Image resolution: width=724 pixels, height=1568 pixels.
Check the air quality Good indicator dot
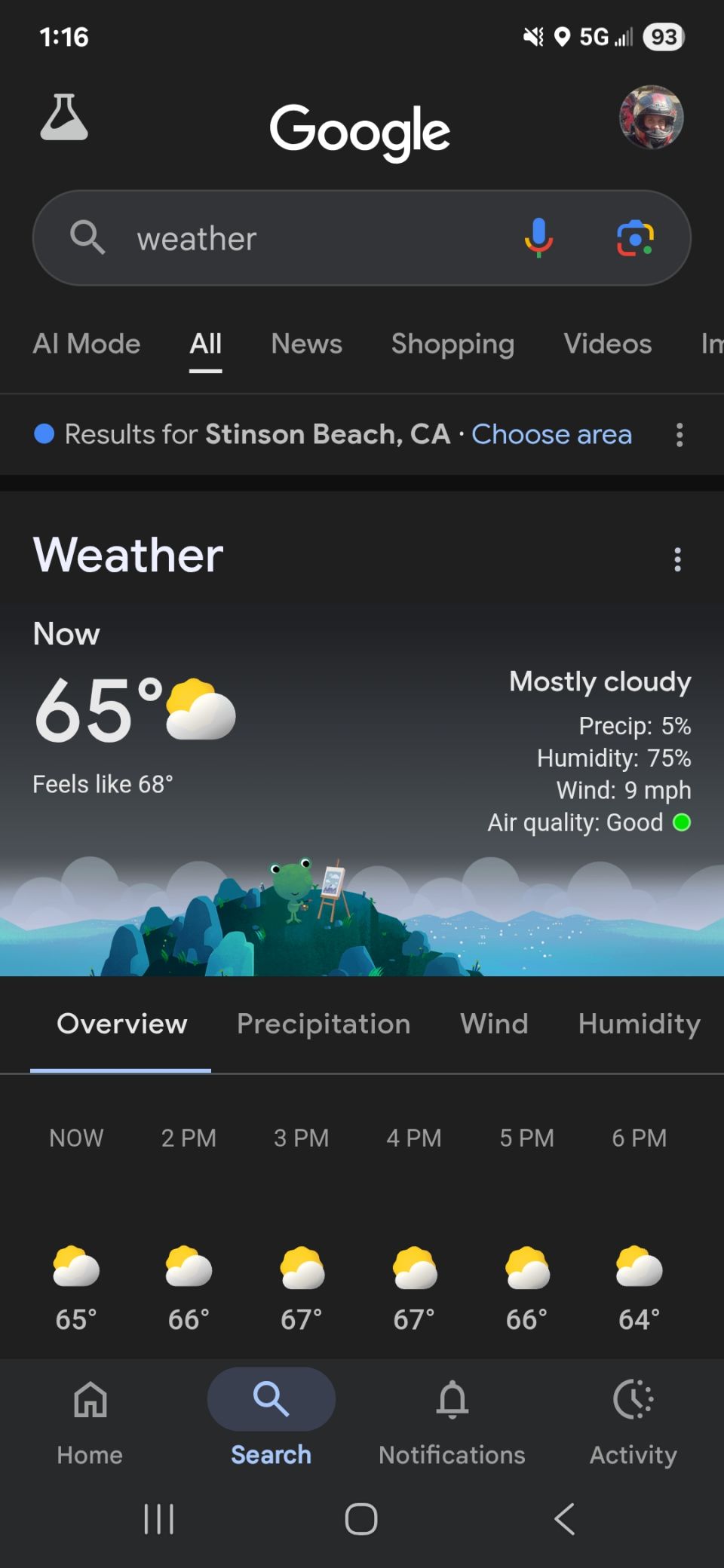(681, 822)
